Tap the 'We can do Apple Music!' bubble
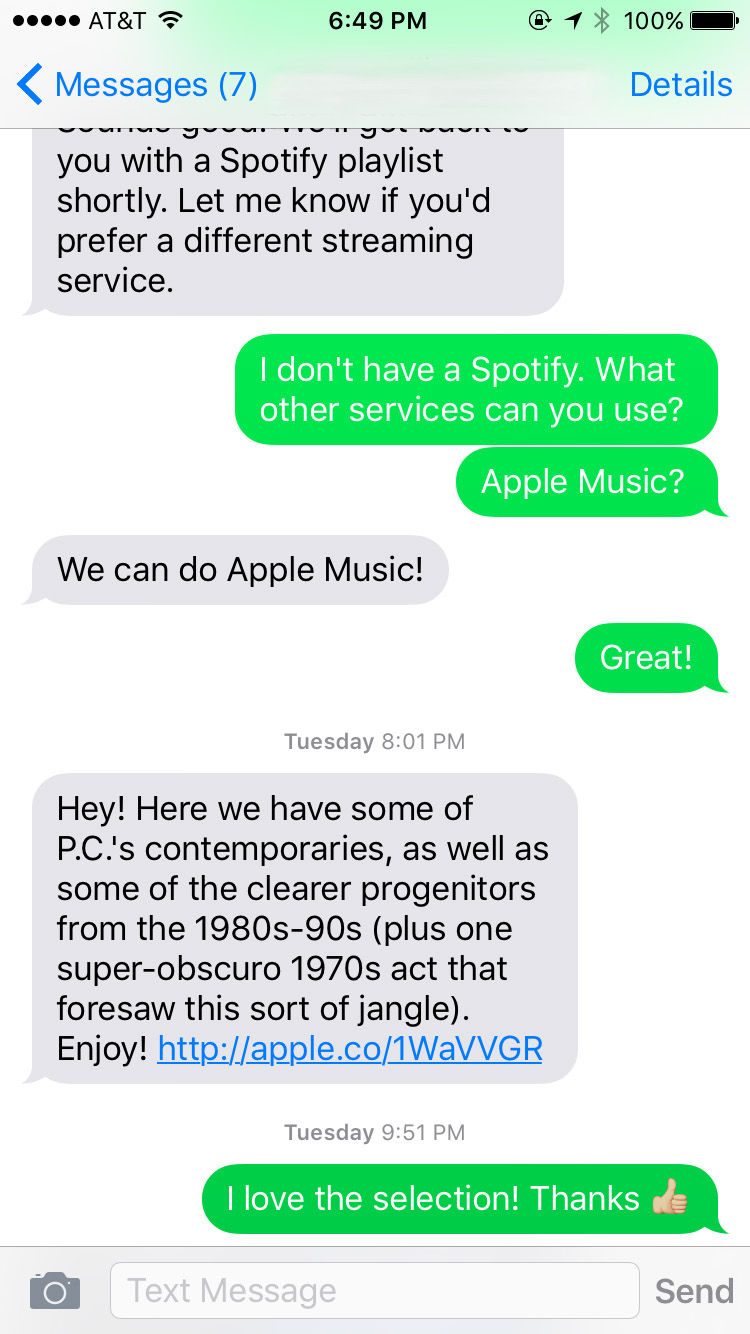The width and height of the screenshot is (750, 1334). click(240, 569)
